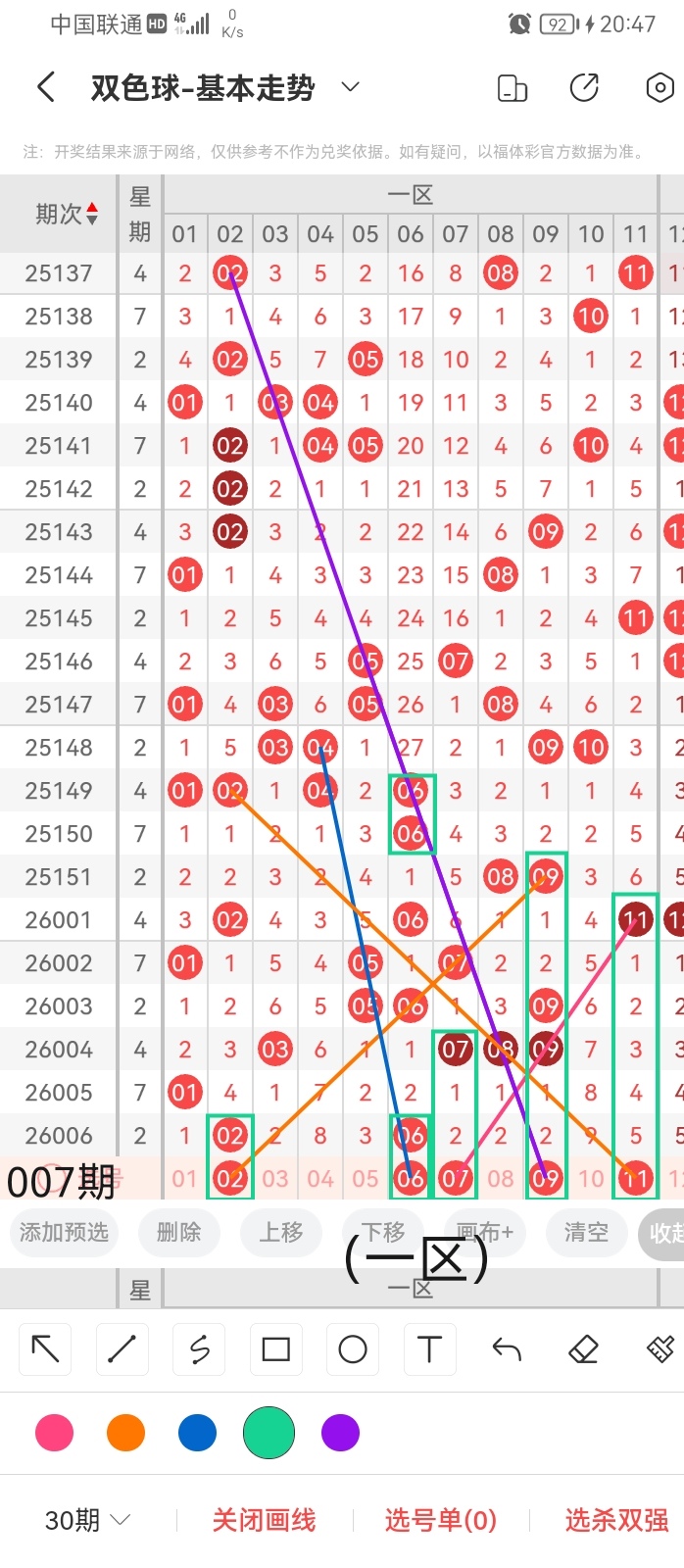The width and height of the screenshot is (684, 1568).
Task: Go back from the 双色球 trend page
Action: pos(46,88)
